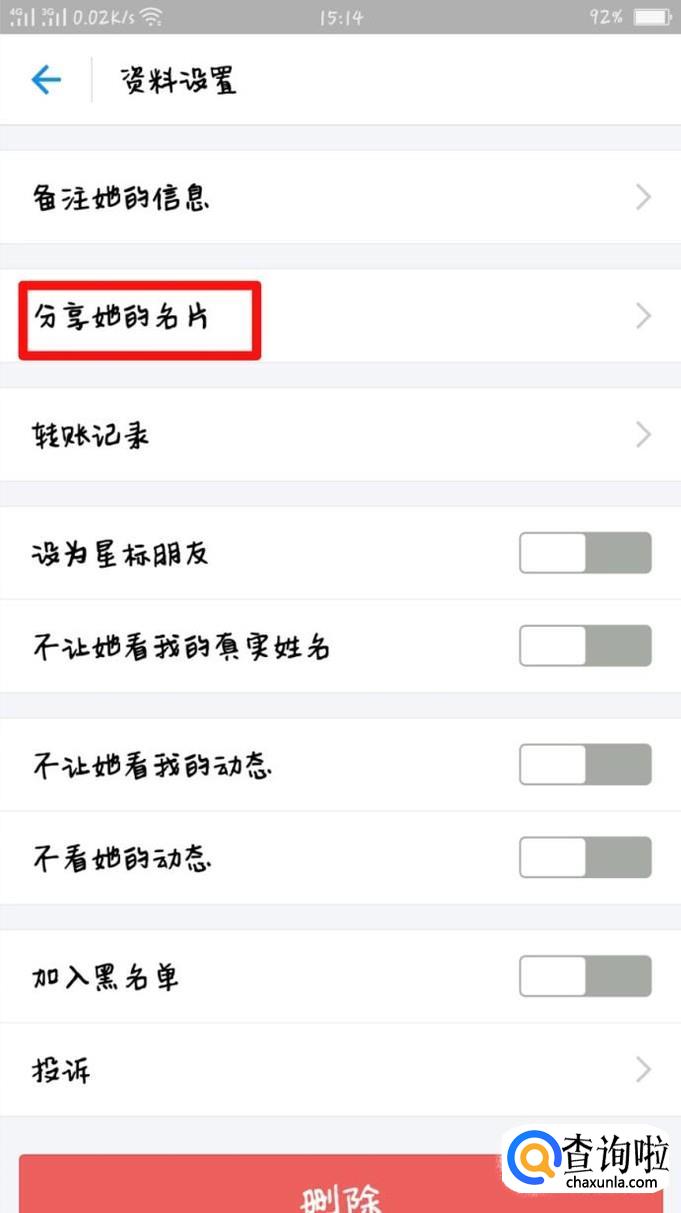Enable 加入黑名单 toggle
The width and height of the screenshot is (681, 1213).
tap(585, 976)
